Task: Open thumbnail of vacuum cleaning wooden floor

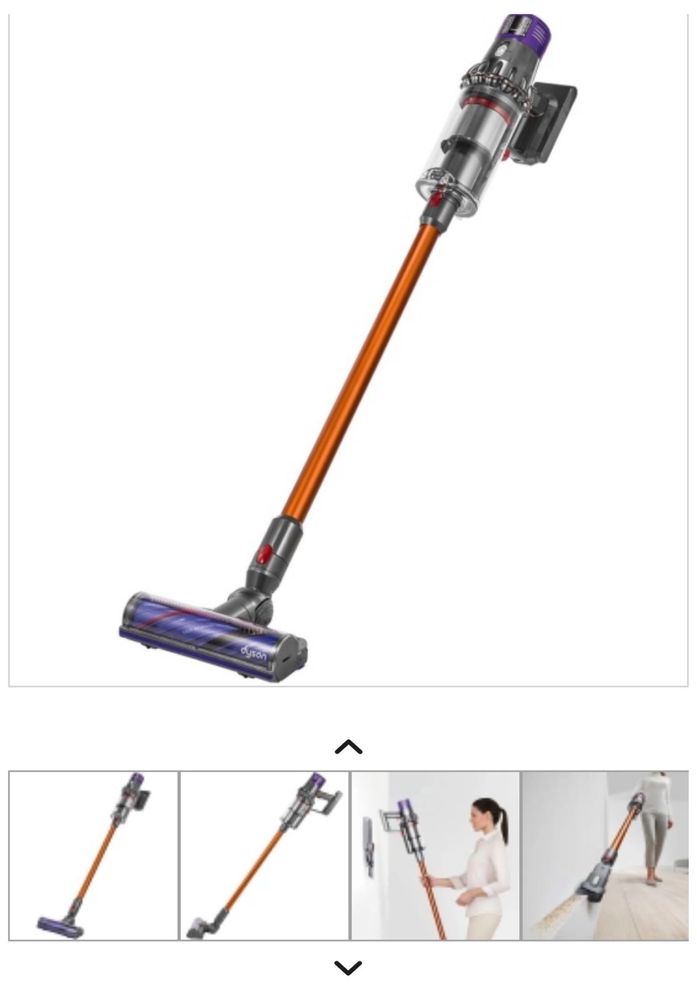Action: point(605,855)
